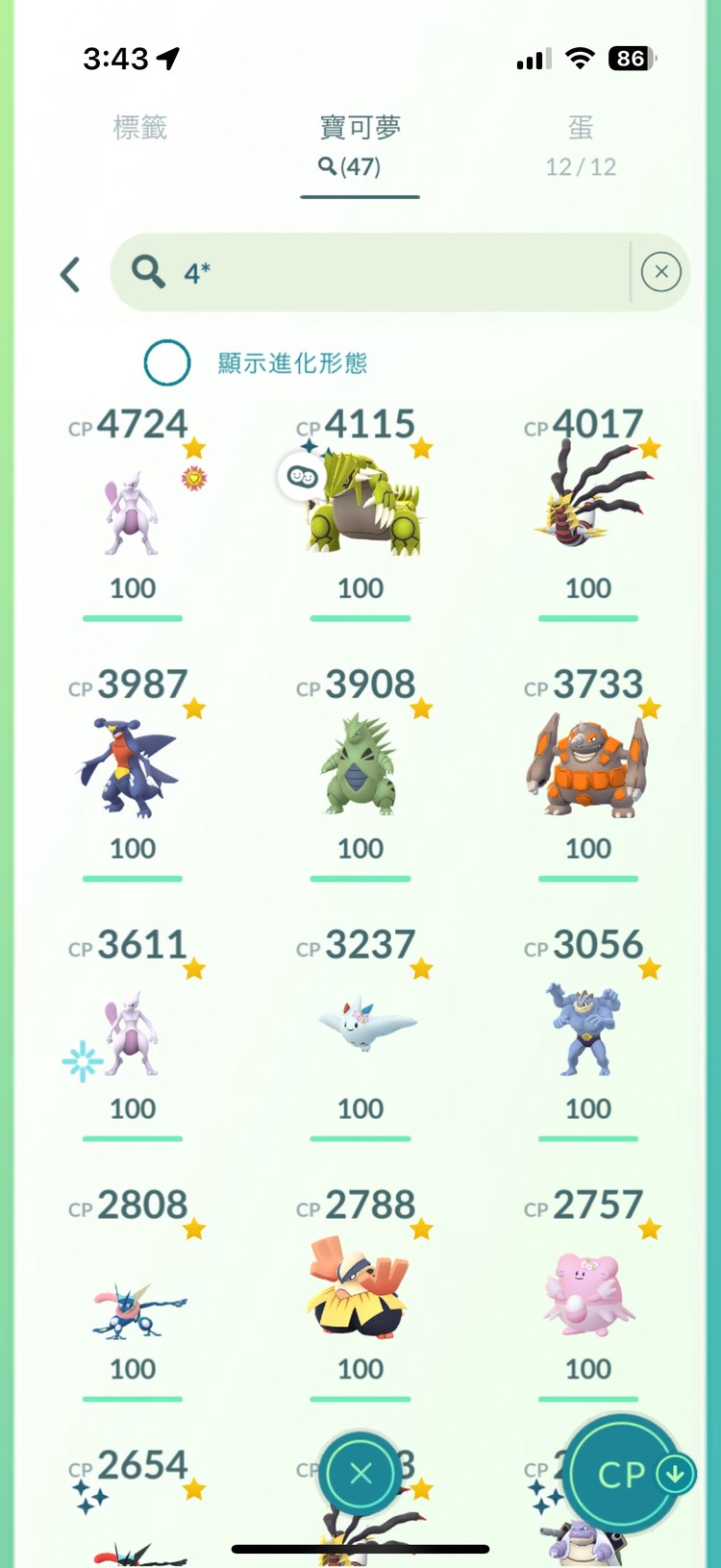Open the Blissey with CP 2757
The image size is (721, 1568).
pos(588,1293)
